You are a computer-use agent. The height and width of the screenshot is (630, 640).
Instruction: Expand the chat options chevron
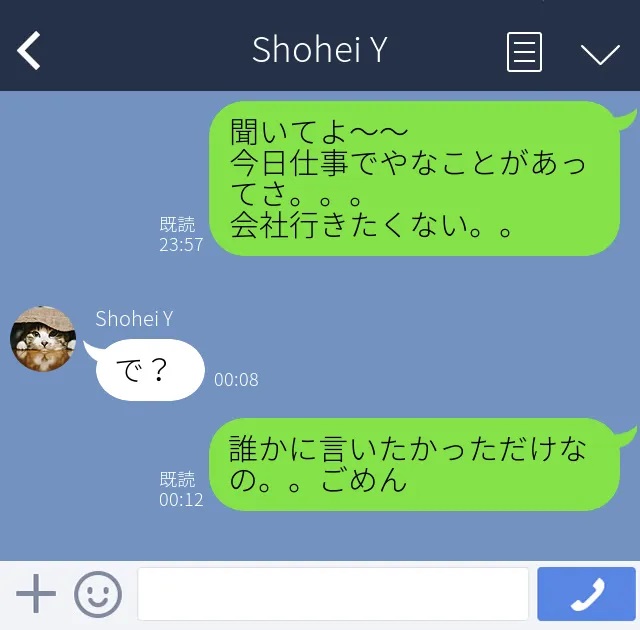(600, 53)
